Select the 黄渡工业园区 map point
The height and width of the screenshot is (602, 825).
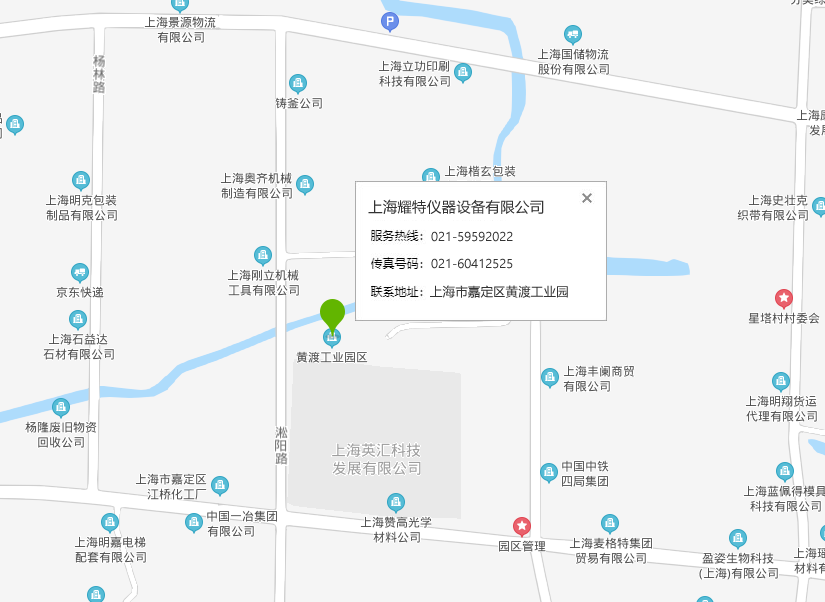pyautogui.click(x=332, y=340)
